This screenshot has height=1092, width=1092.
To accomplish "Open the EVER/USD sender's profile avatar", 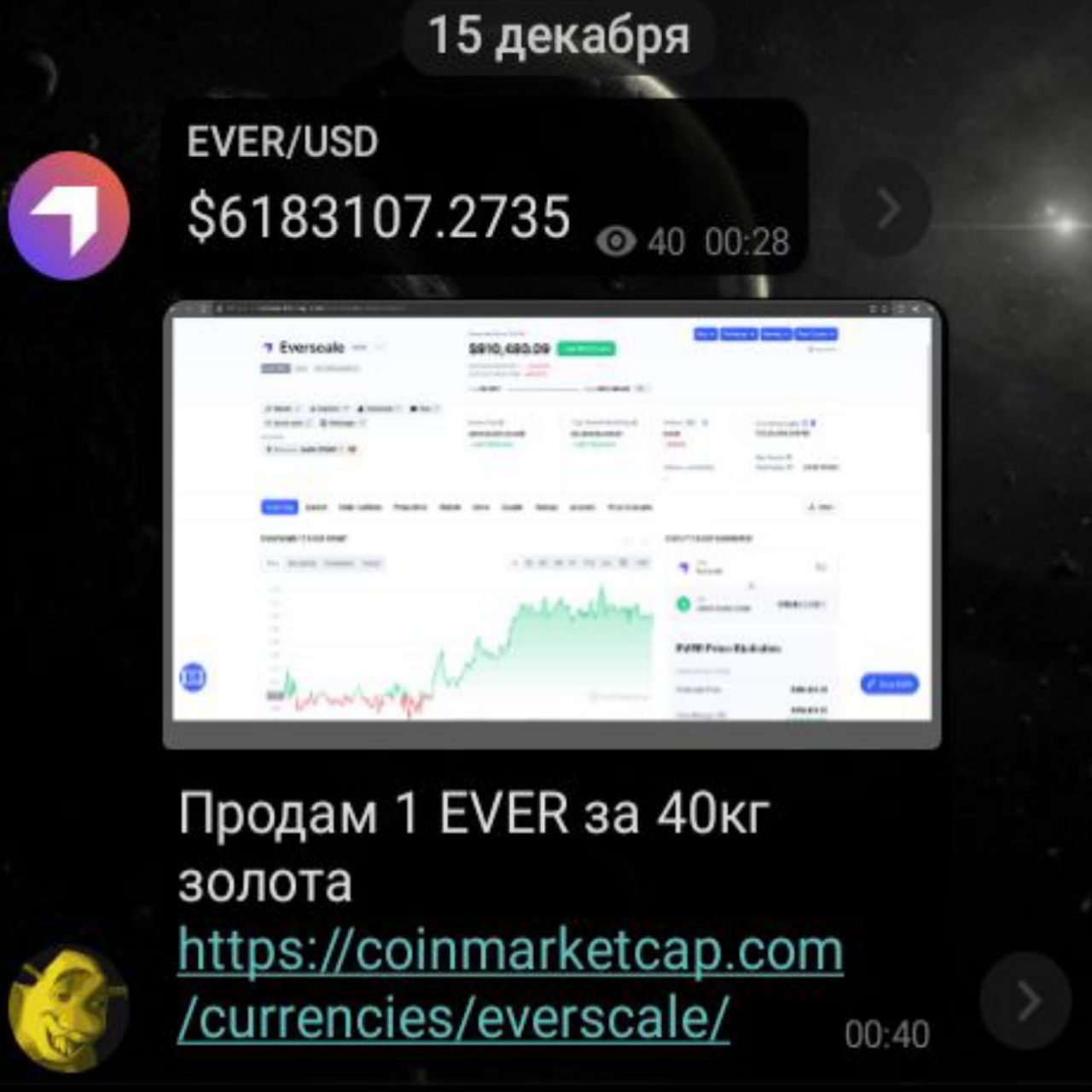I will click(68, 215).
